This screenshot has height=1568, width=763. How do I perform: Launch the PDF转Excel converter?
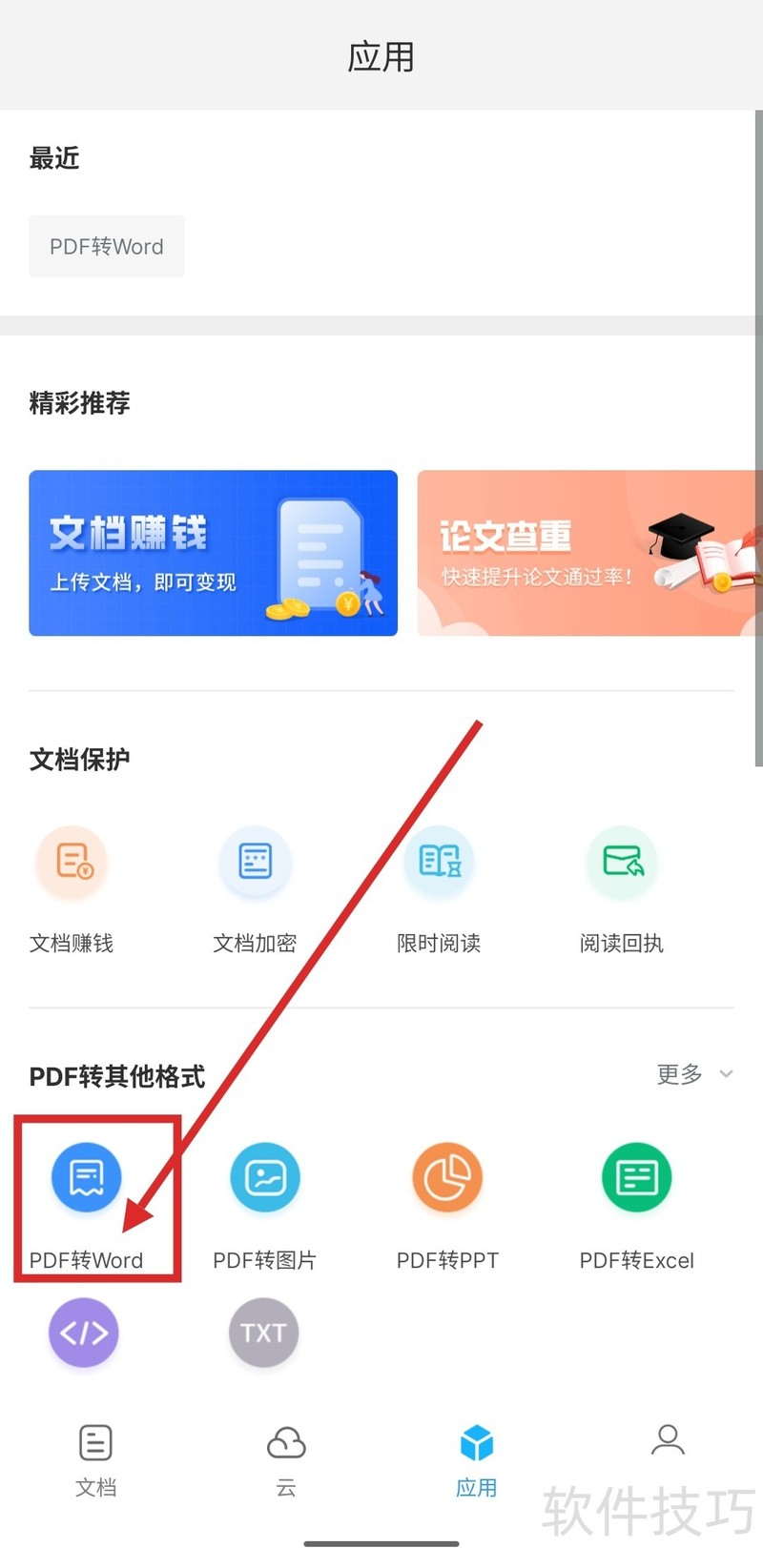[x=636, y=1178]
